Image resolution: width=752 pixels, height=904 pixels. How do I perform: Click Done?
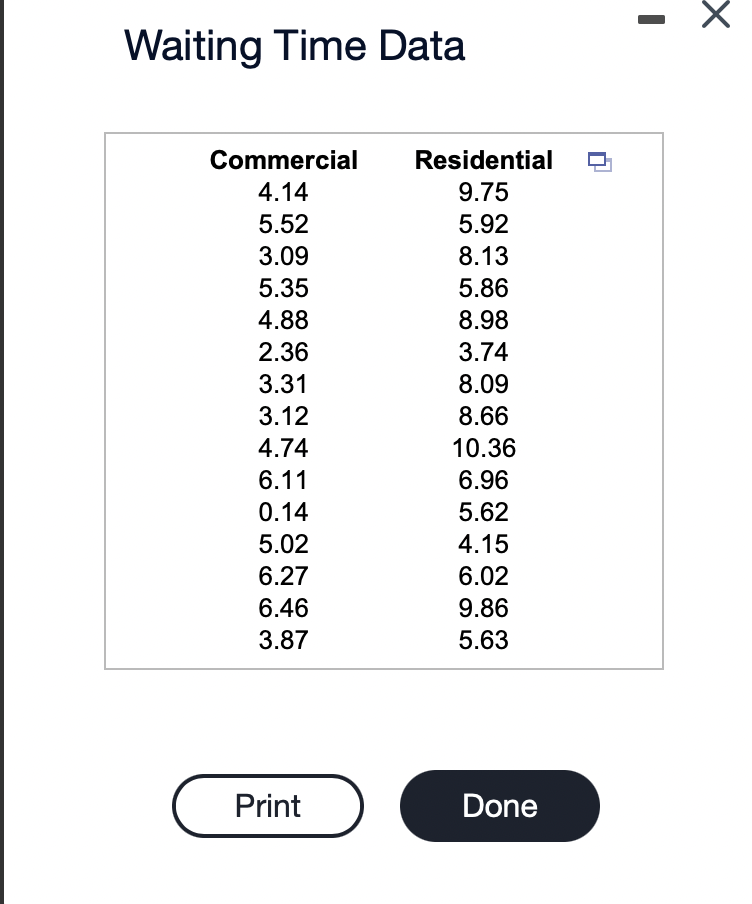coord(500,806)
